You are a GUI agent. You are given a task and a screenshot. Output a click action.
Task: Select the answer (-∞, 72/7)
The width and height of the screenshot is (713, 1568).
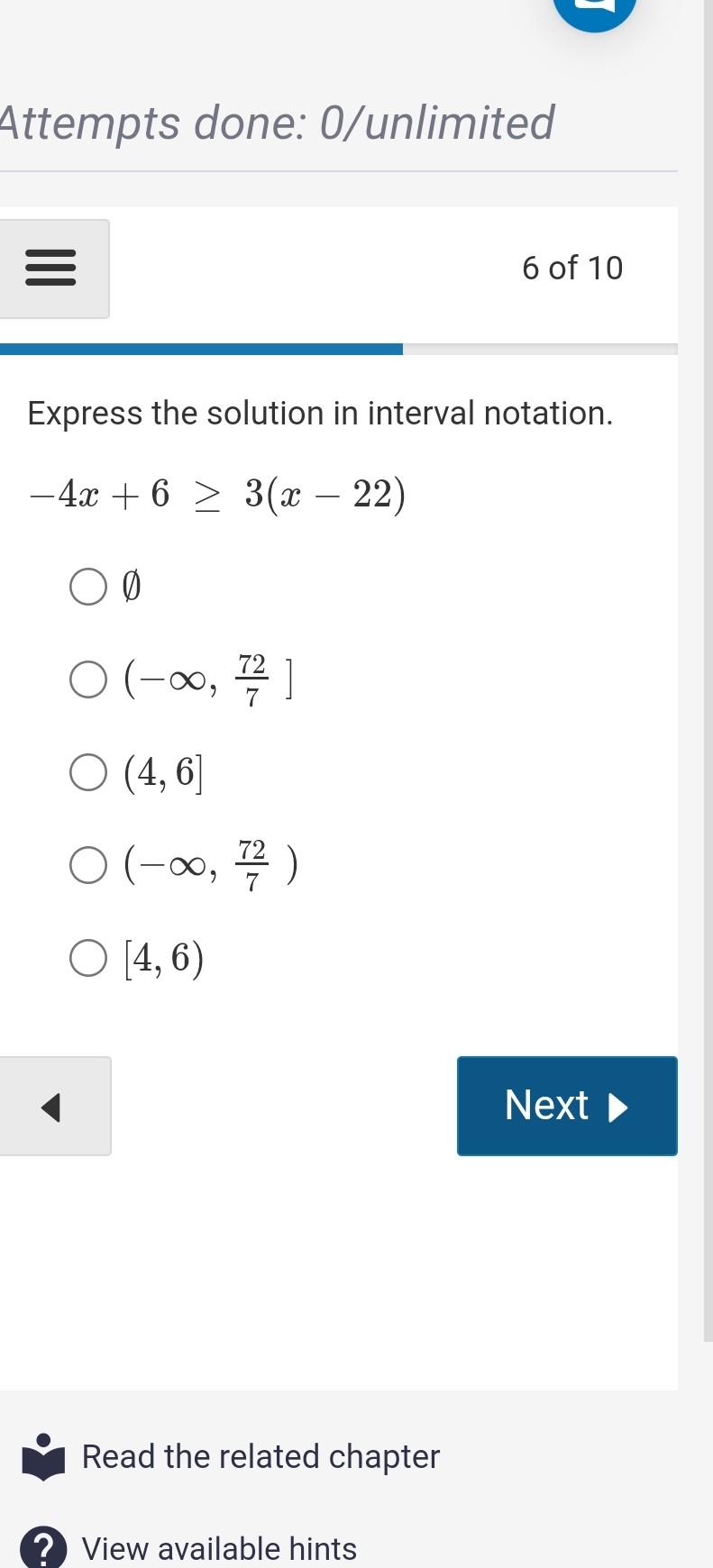(87, 865)
